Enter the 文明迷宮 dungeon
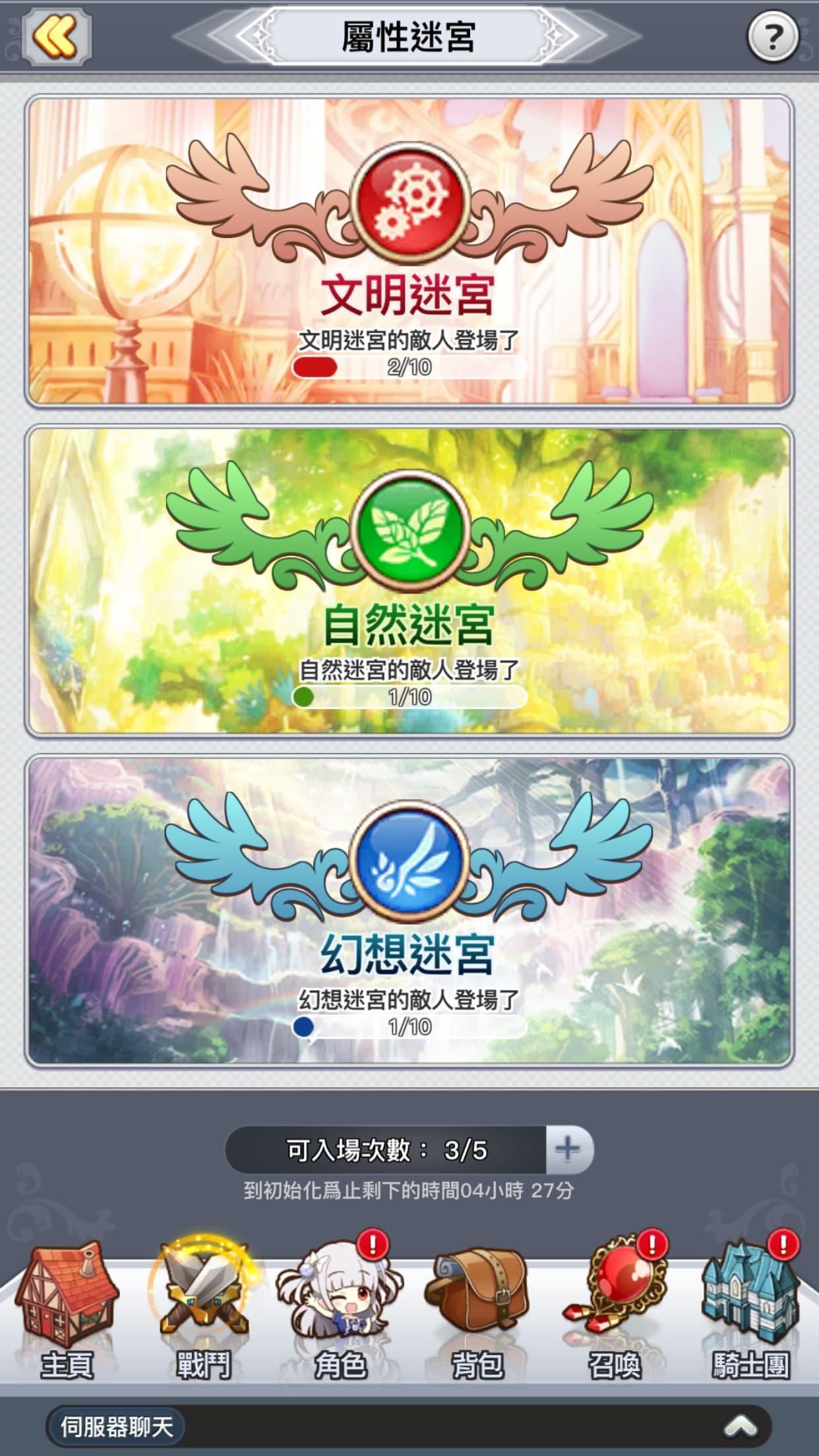The height and width of the screenshot is (1456, 819). pyautogui.click(x=409, y=251)
